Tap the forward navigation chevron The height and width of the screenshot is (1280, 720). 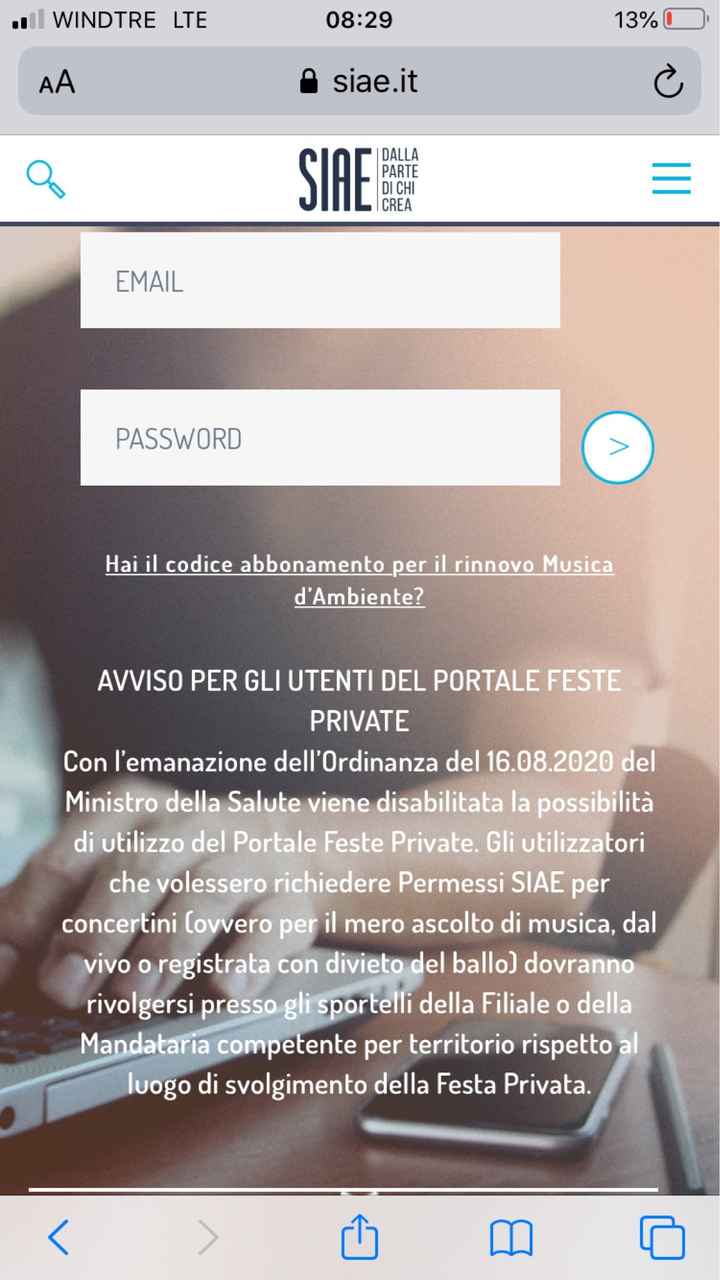(x=209, y=1237)
